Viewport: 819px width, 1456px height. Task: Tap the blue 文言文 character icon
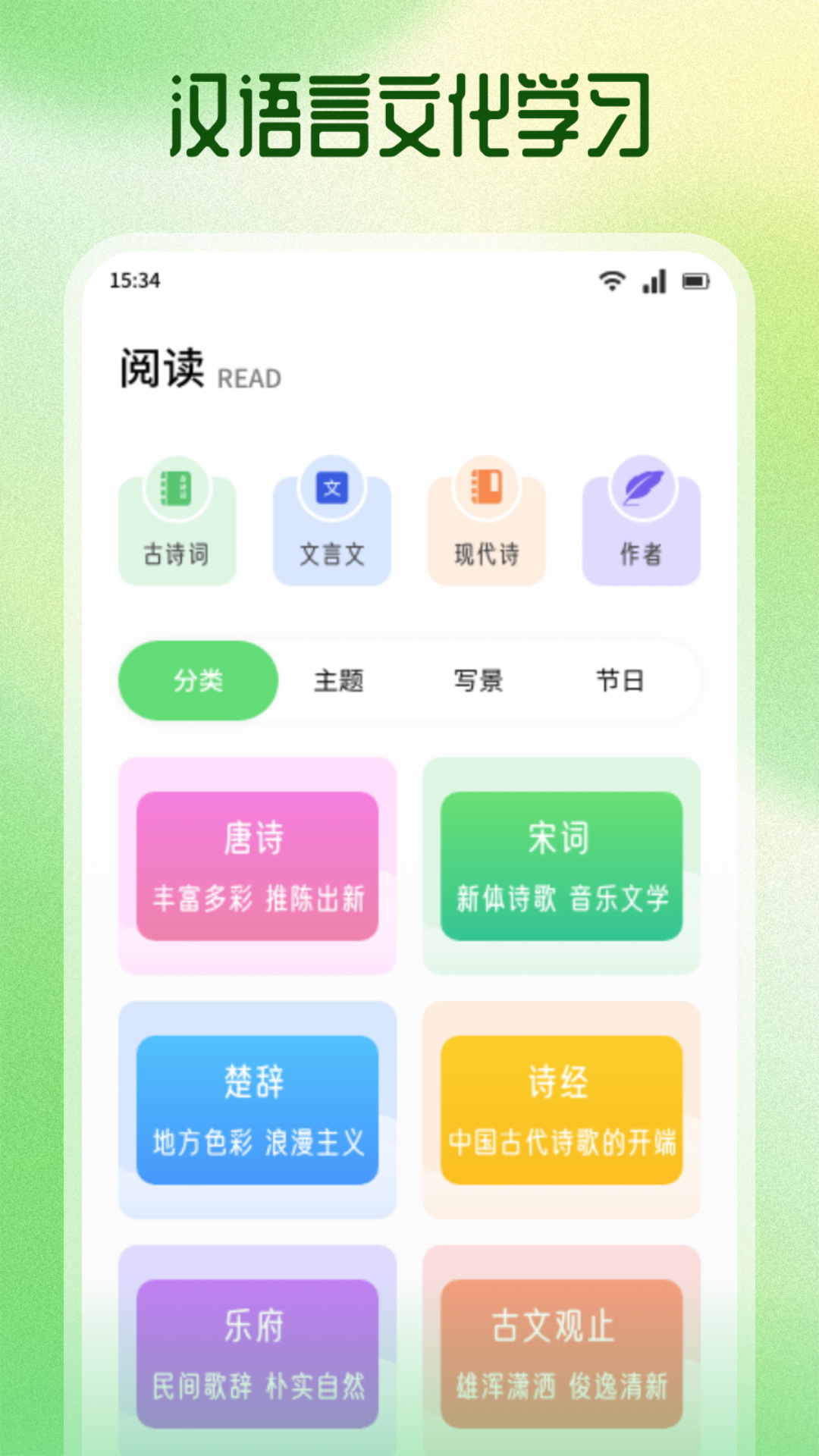pyautogui.click(x=332, y=486)
